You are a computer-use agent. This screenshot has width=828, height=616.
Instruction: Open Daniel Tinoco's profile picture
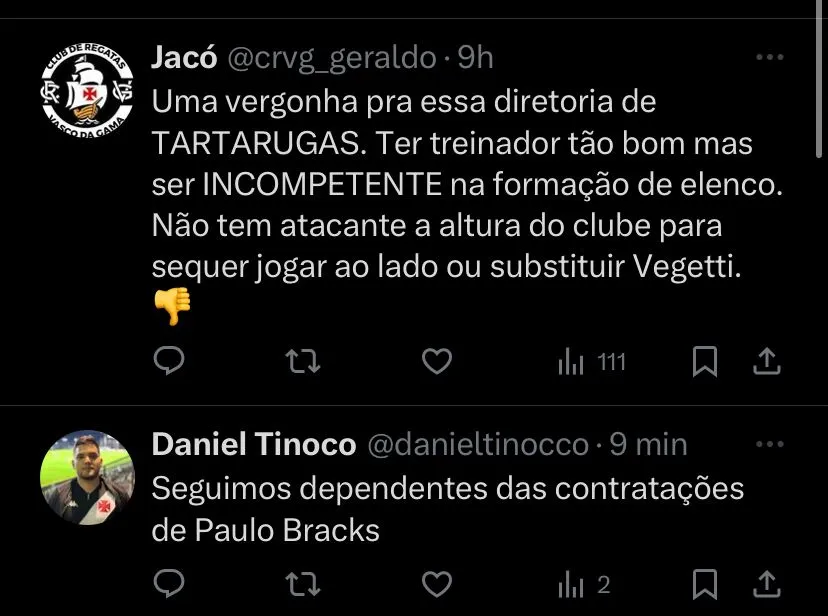[87, 477]
